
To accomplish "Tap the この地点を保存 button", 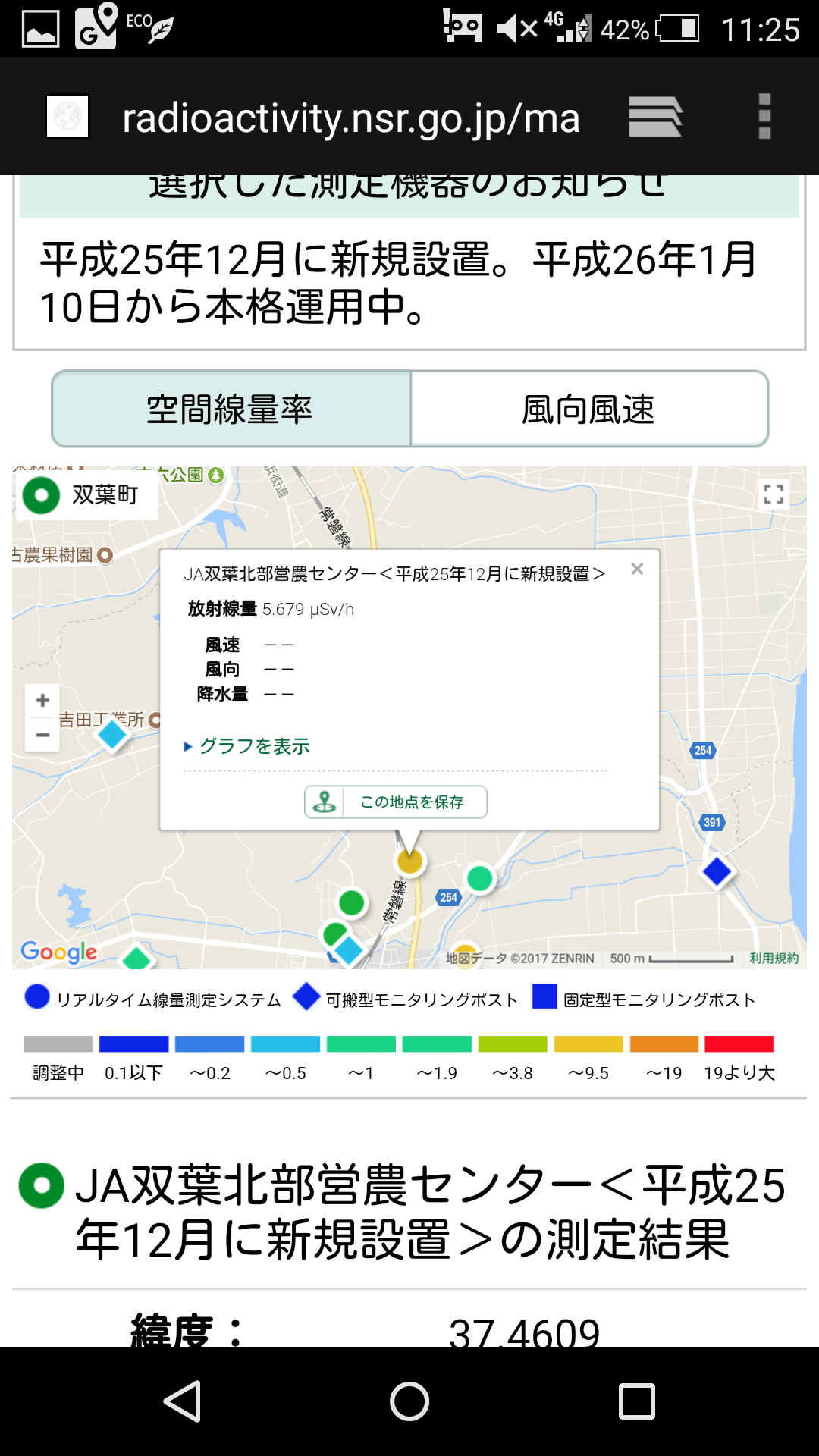I will 396,802.
